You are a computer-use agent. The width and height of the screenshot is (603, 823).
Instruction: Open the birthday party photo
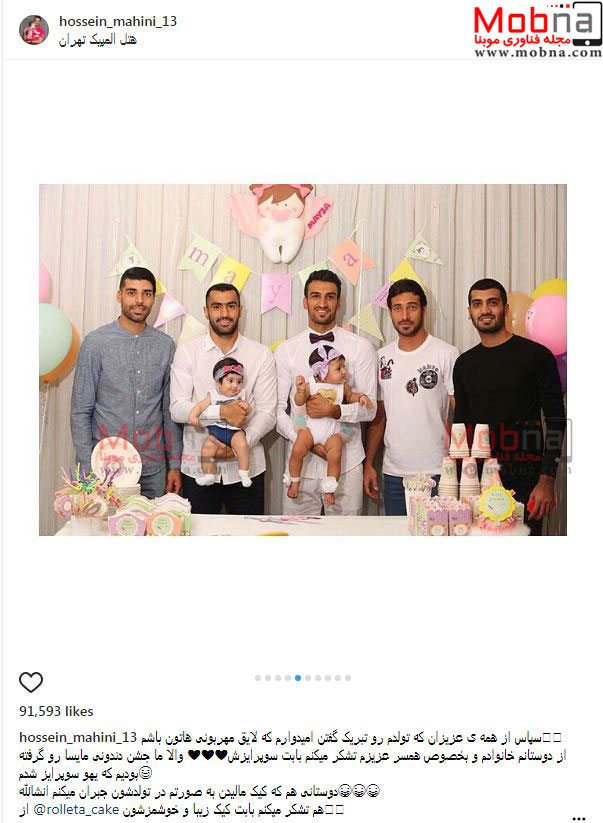pyautogui.click(x=302, y=360)
